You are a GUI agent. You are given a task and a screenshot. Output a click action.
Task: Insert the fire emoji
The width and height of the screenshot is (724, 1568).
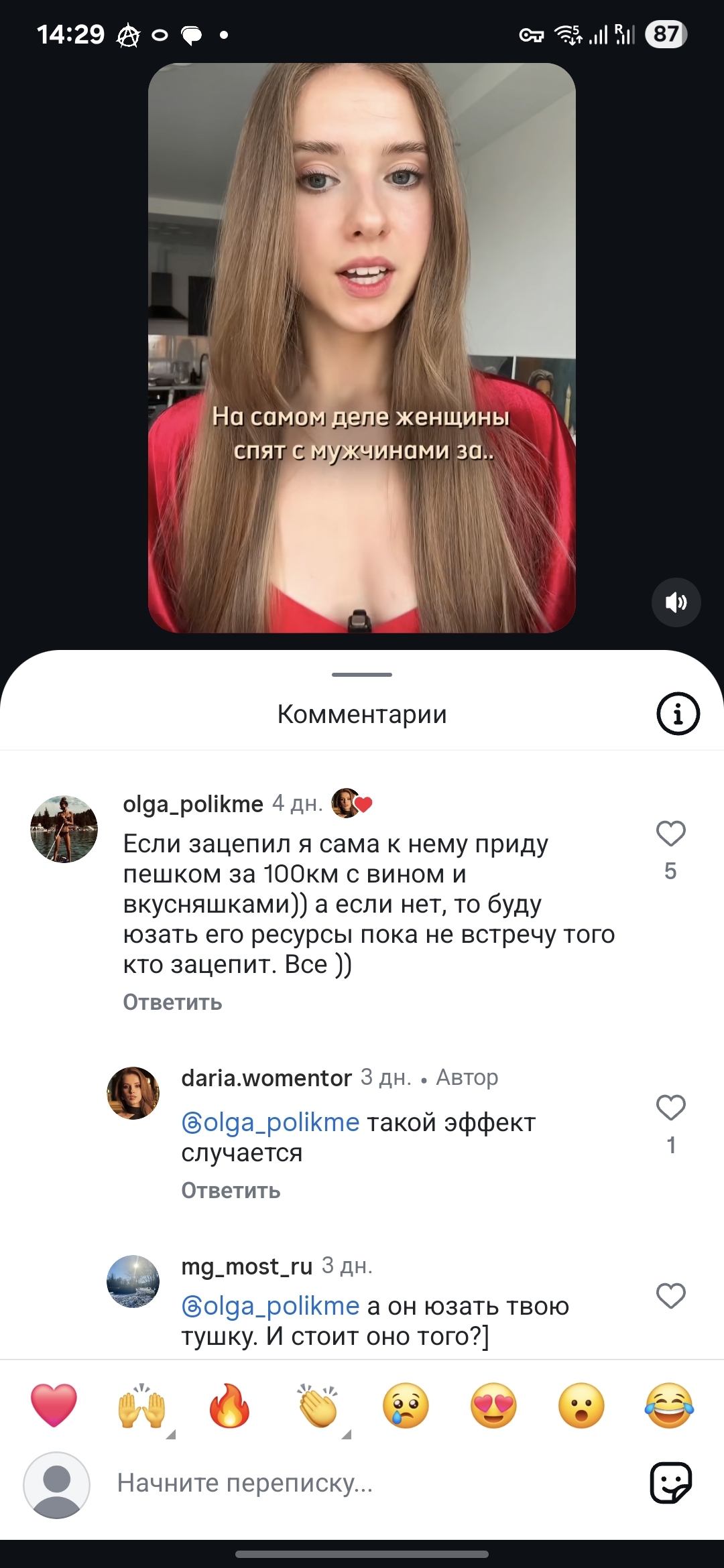[229, 1405]
